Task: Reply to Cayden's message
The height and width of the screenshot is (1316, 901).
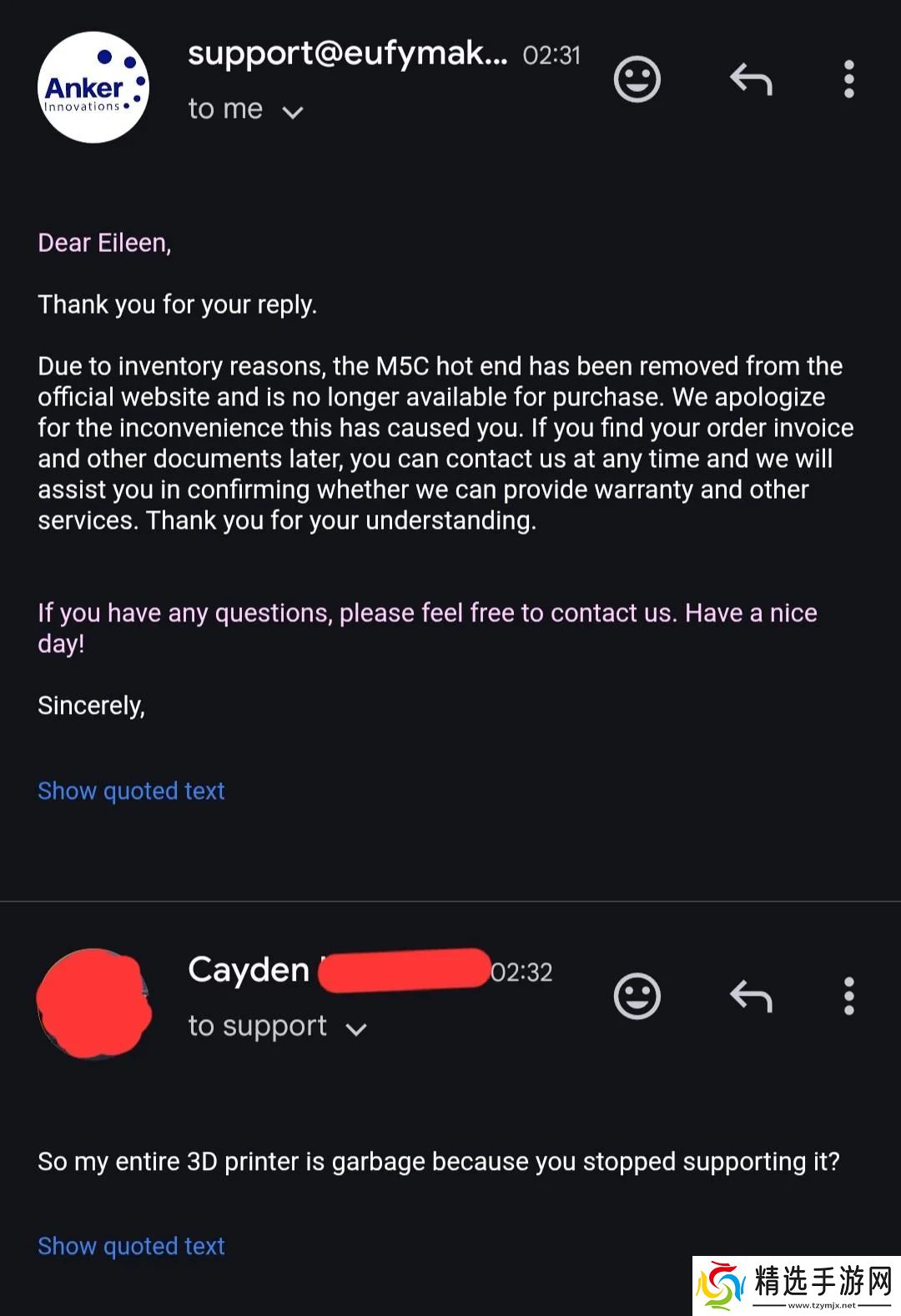Action: pyautogui.click(x=751, y=996)
